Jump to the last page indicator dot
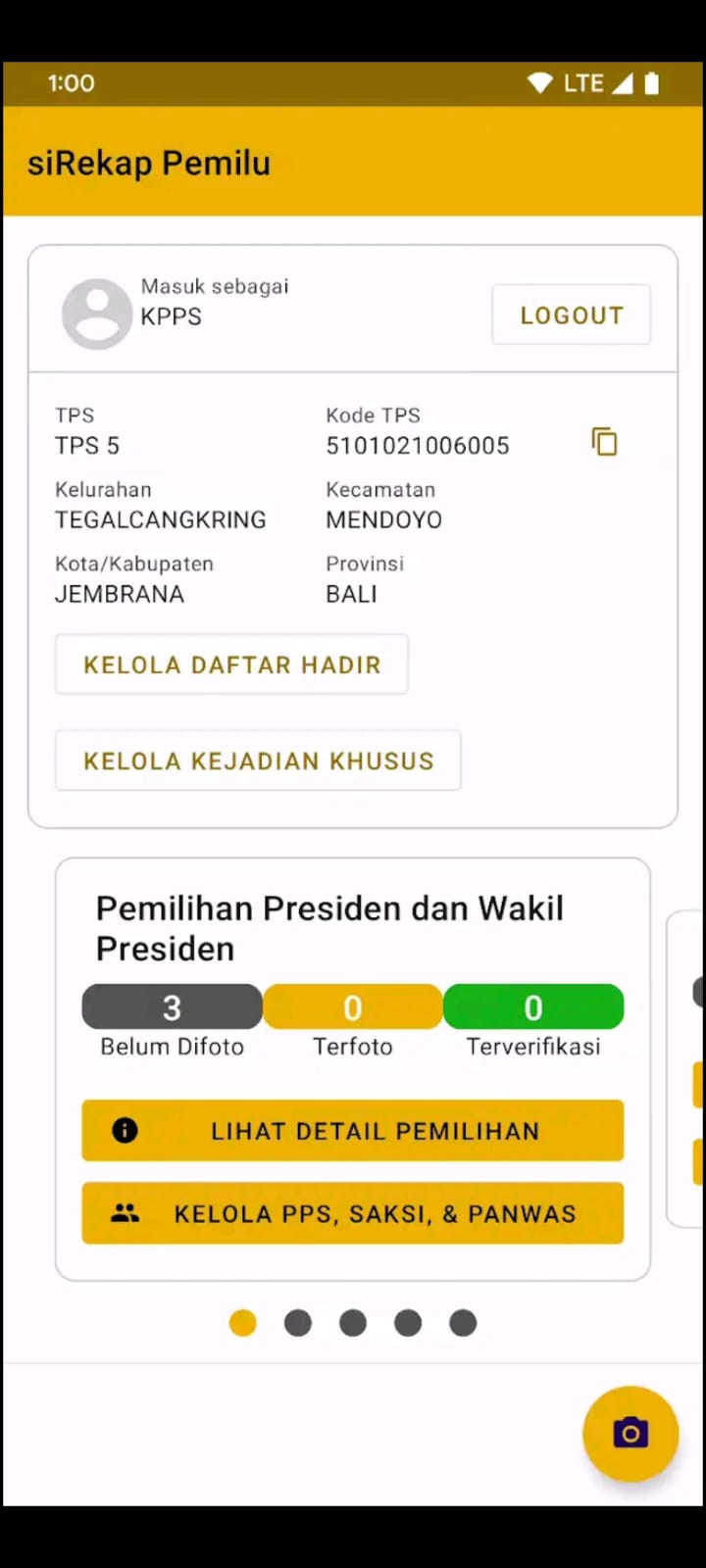Viewport: 706px width, 1568px height. [x=463, y=1323]
